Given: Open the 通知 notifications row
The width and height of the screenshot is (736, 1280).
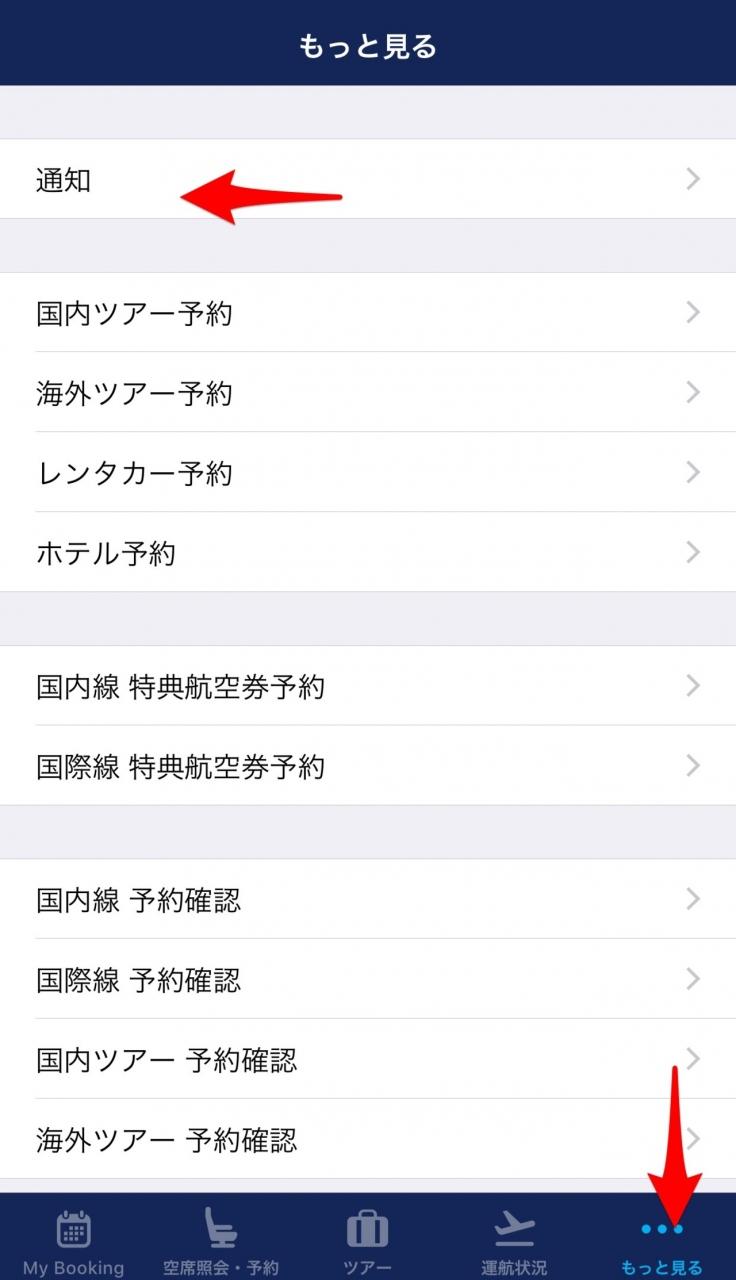Looking at the screenshot, I should click(x=368, y=179).
